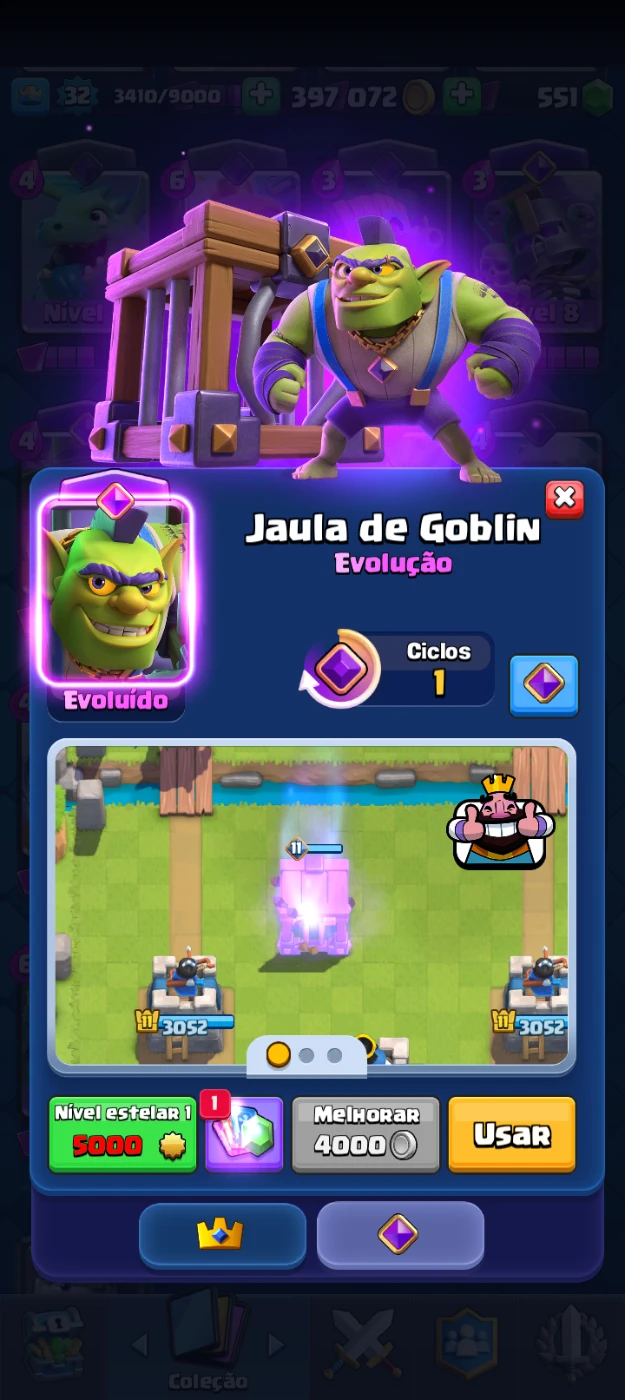Close the Jaula de Goblin dialog
The image size is (625, 1400).
(x=564, y=498)
